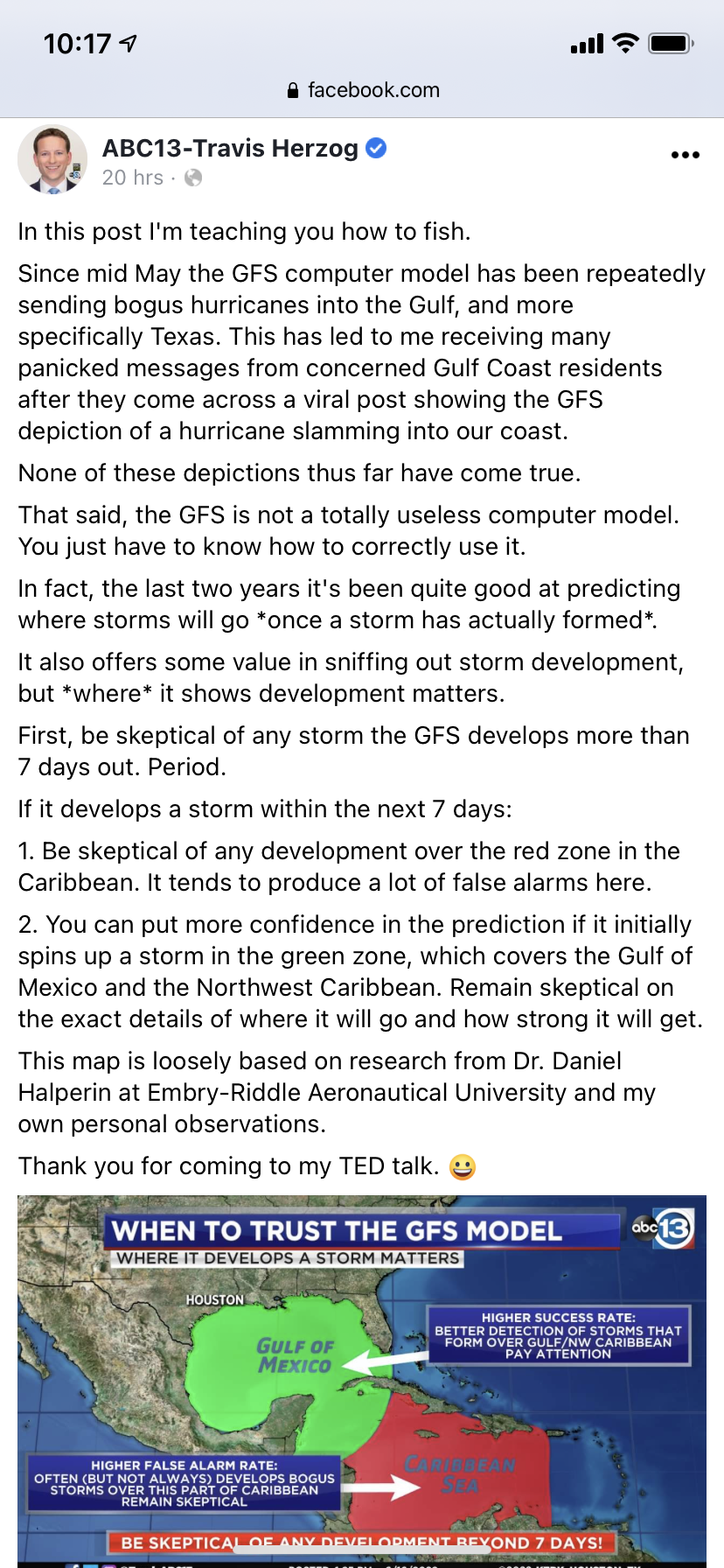Open ABC13-Travis Herzog's profile name
Viewport: 724px width, 1568px height.
pos(230,148)
